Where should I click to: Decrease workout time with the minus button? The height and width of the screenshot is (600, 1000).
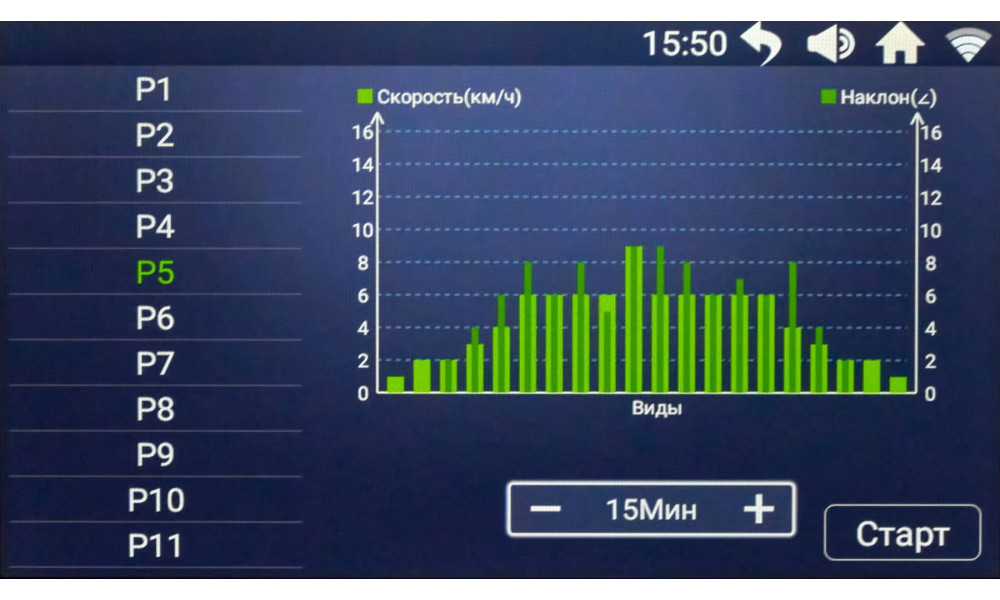(545, 510)
